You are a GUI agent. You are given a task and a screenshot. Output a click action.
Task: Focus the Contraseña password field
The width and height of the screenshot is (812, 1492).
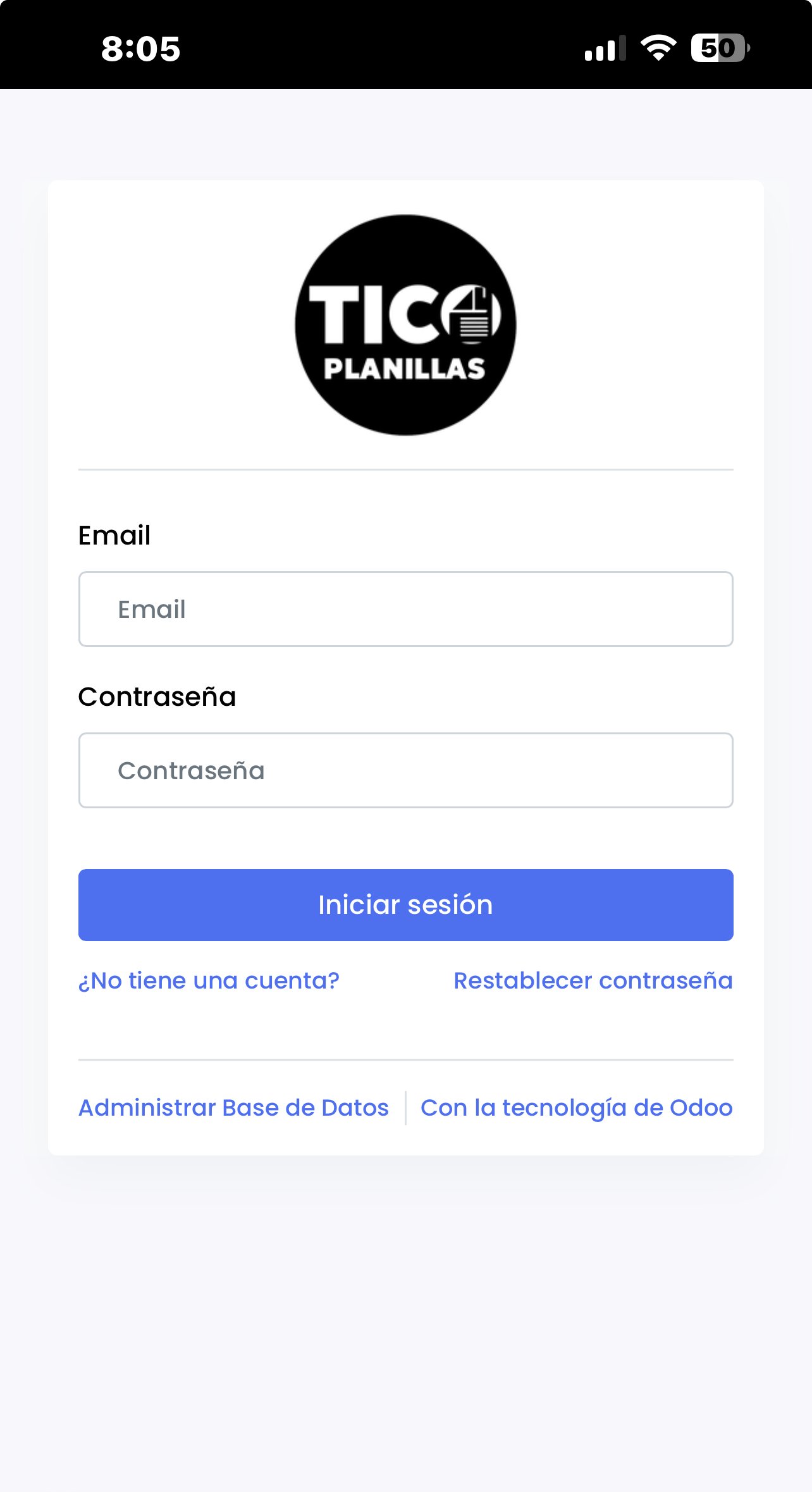click(405, 770)
